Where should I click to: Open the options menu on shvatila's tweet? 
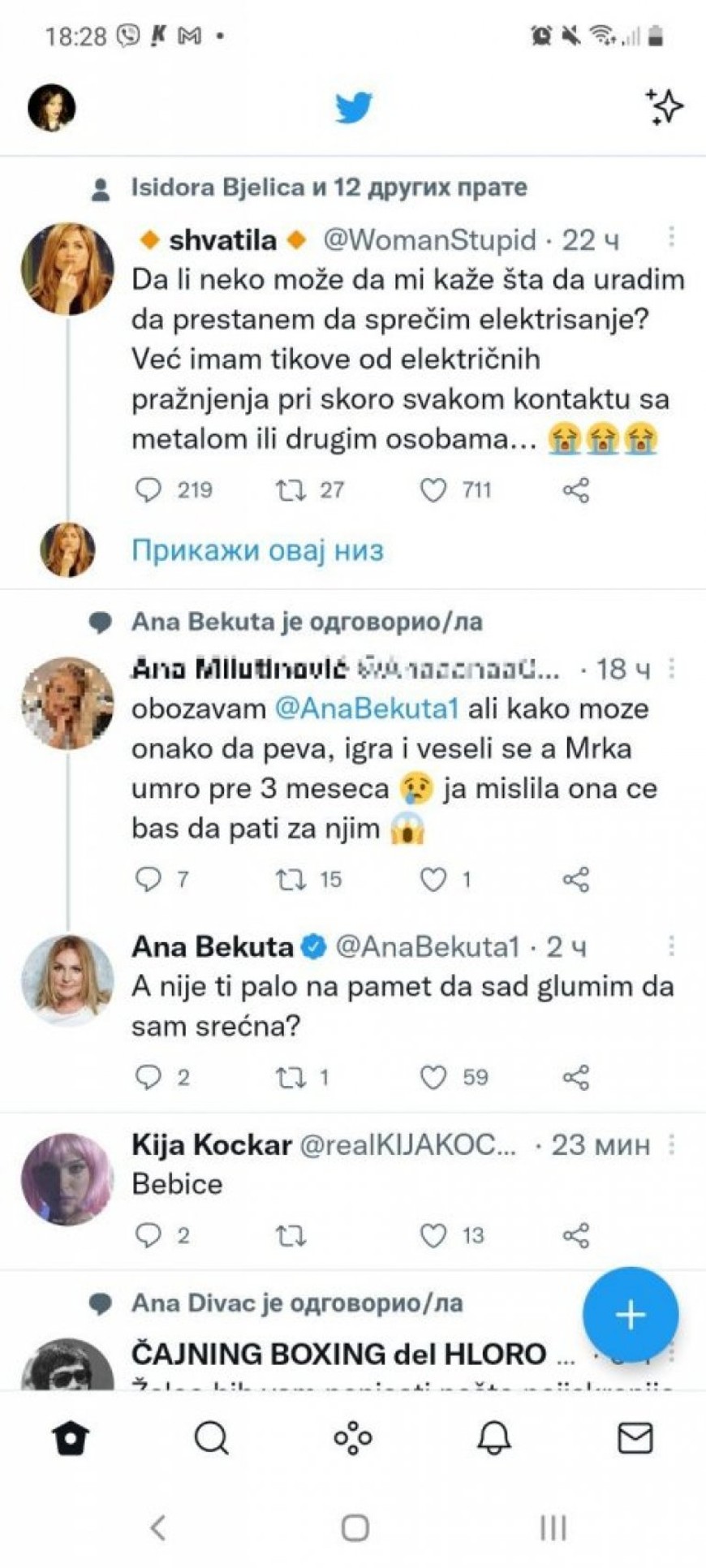(670, 238)
